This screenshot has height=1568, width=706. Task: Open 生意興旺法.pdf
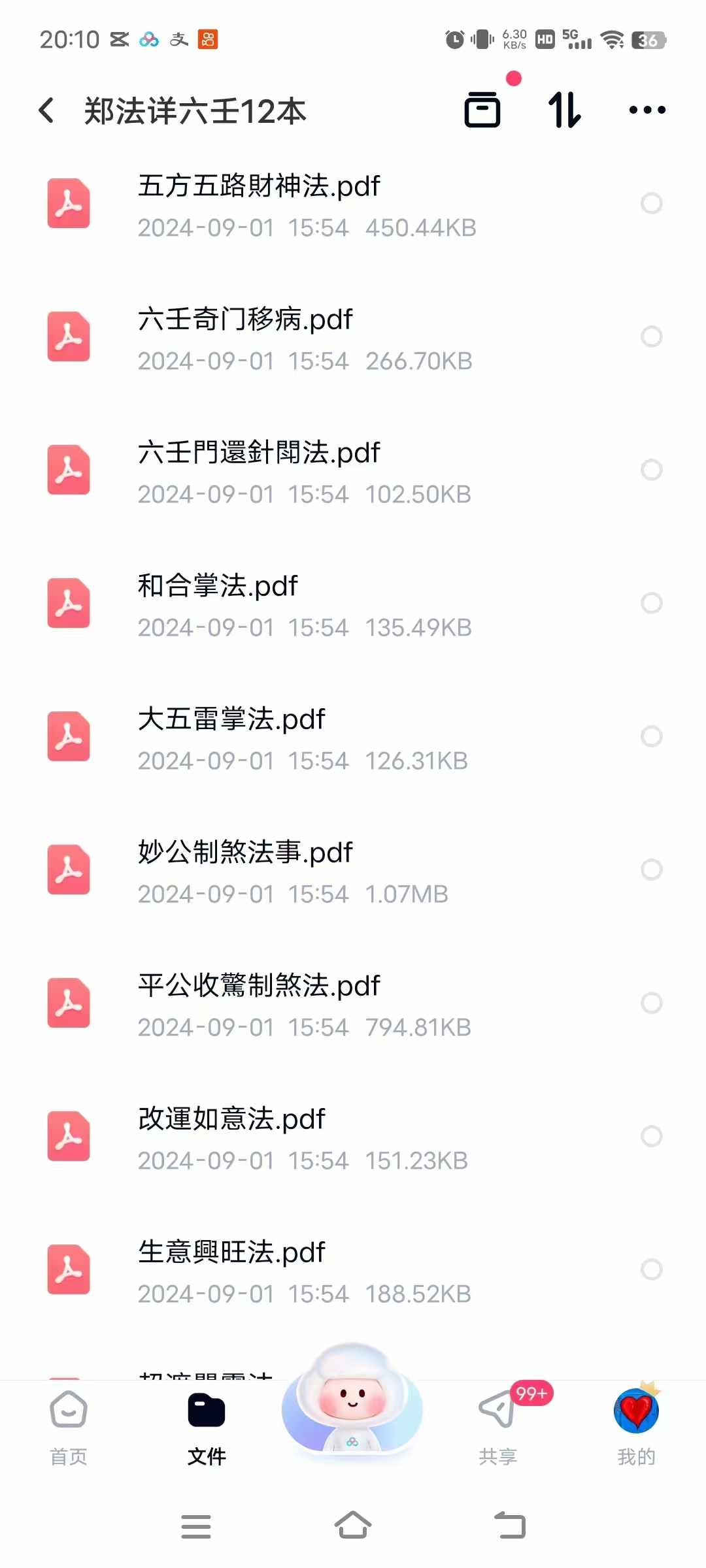(x=353, y=1270)
